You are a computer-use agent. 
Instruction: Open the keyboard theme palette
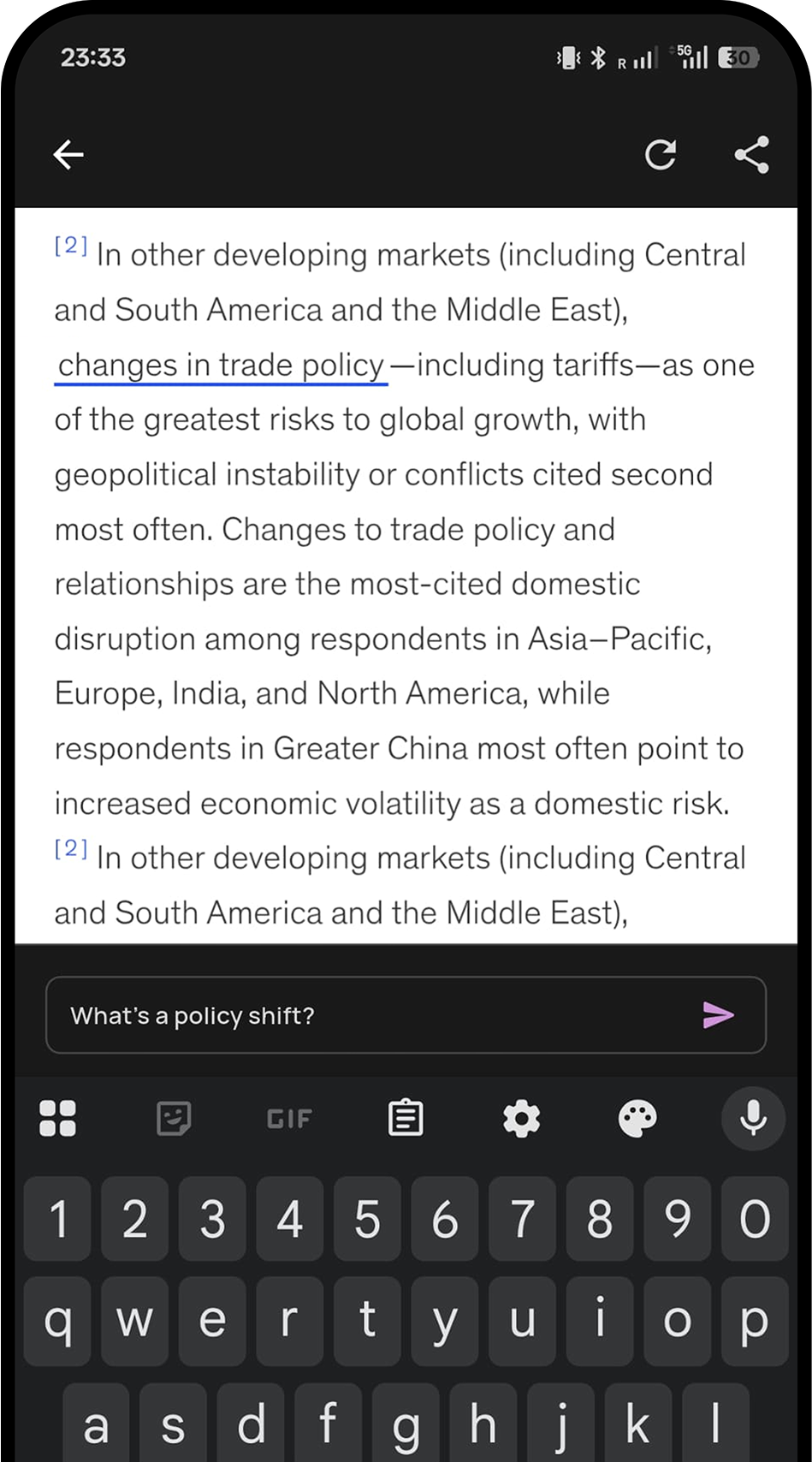pyautogui.click(x=637, y=1118)
